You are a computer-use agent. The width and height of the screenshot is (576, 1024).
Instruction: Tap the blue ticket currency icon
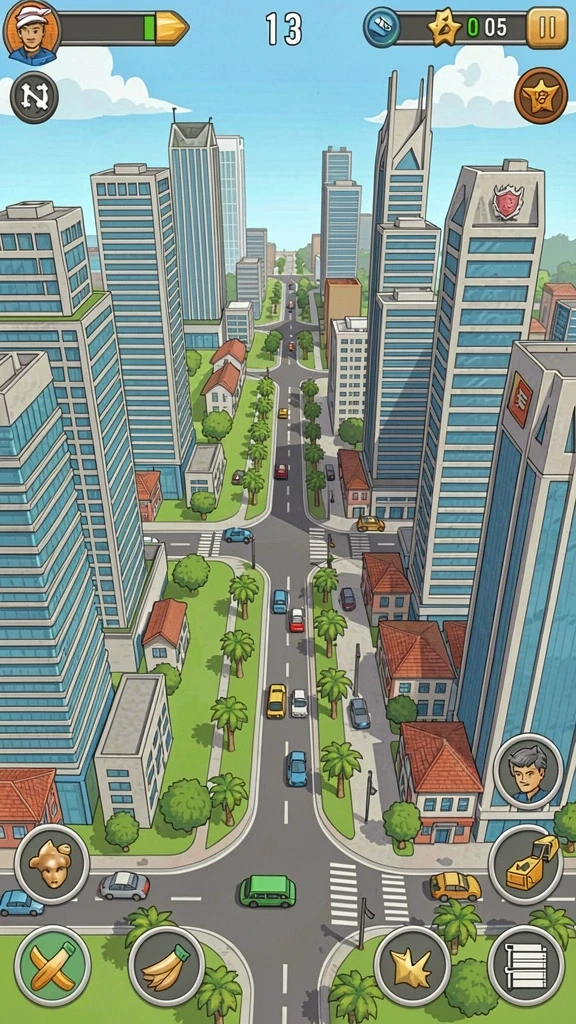[x=381, y=27]
